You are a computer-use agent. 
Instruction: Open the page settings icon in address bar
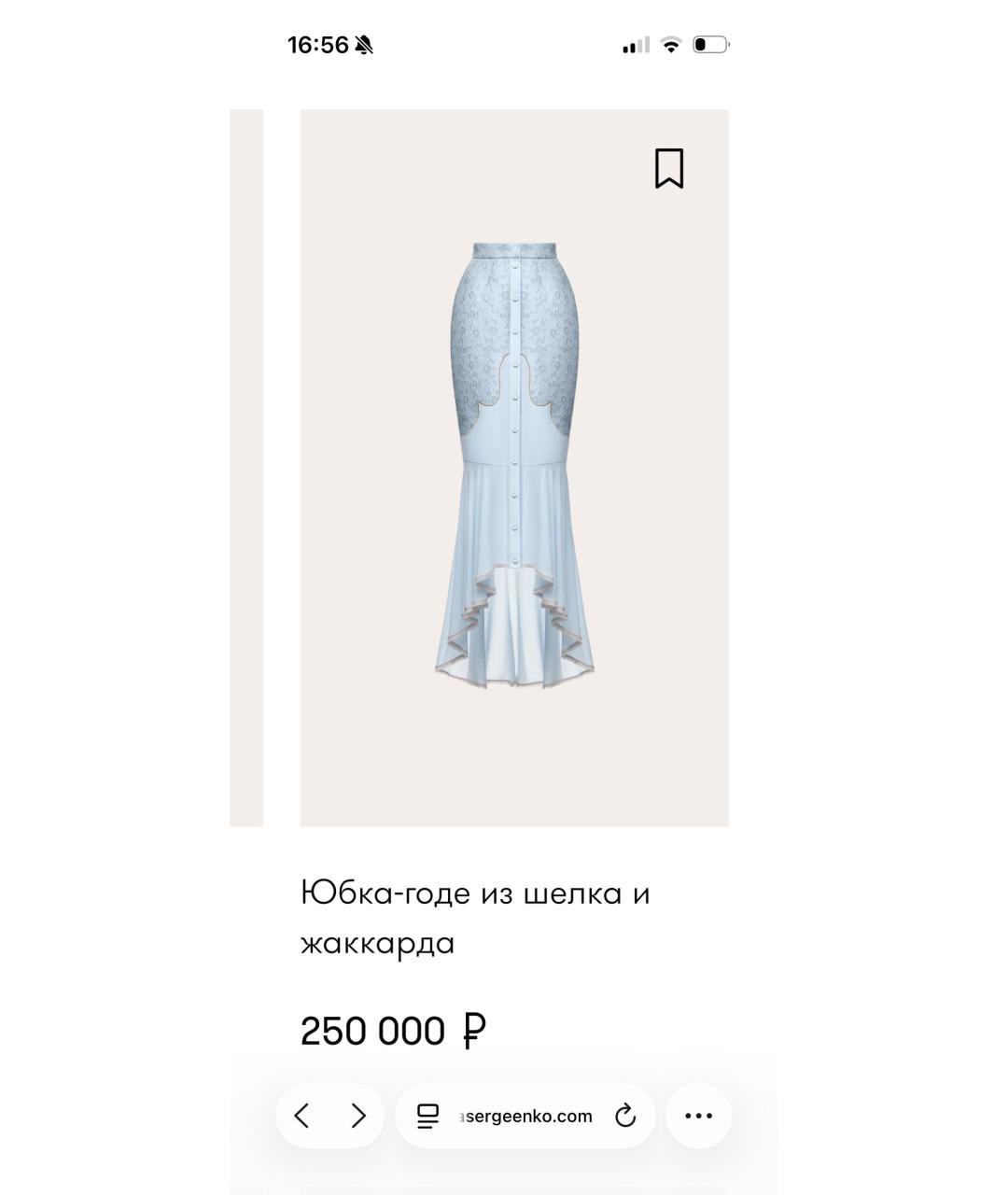click(427, 1116)
